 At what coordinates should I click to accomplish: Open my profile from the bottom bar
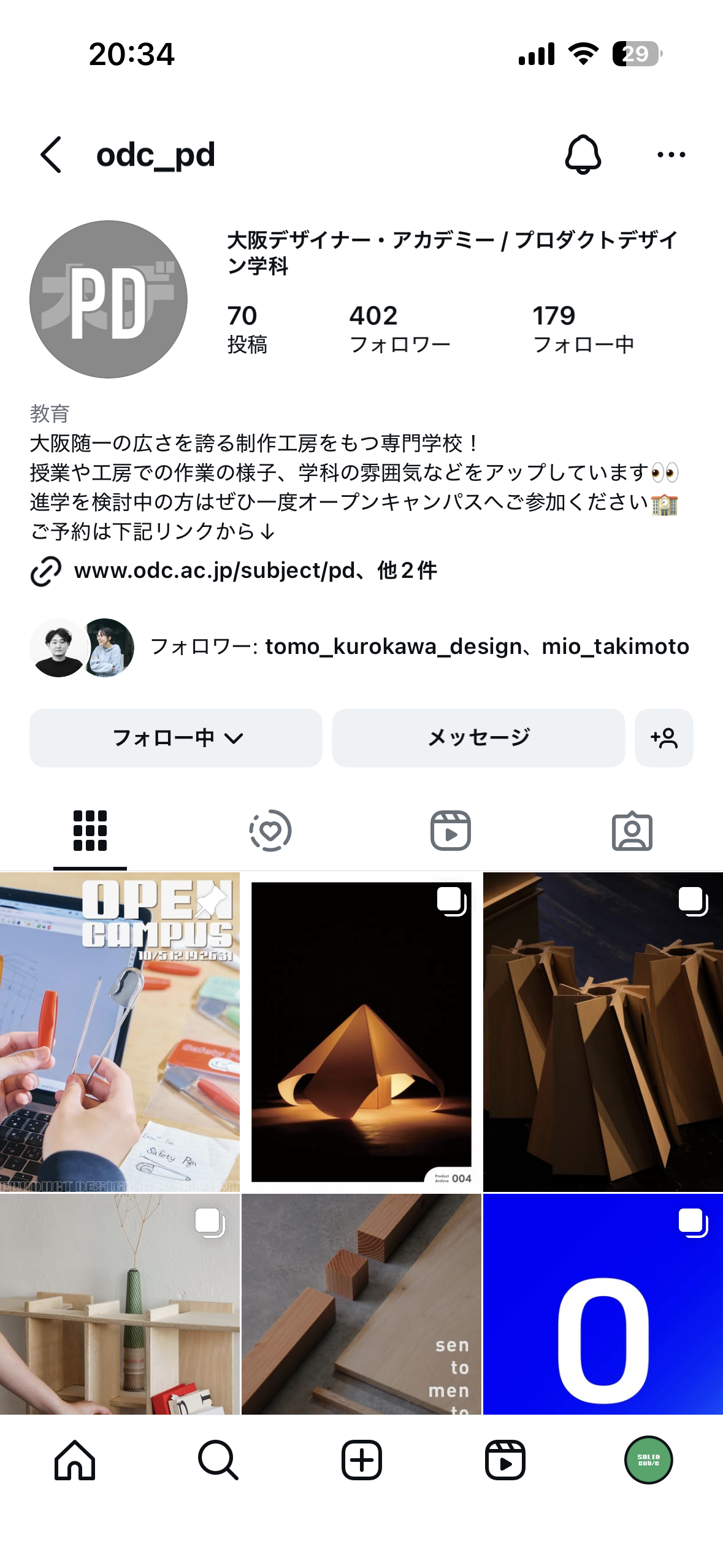pyautogui.click(x=648, y=1460)
